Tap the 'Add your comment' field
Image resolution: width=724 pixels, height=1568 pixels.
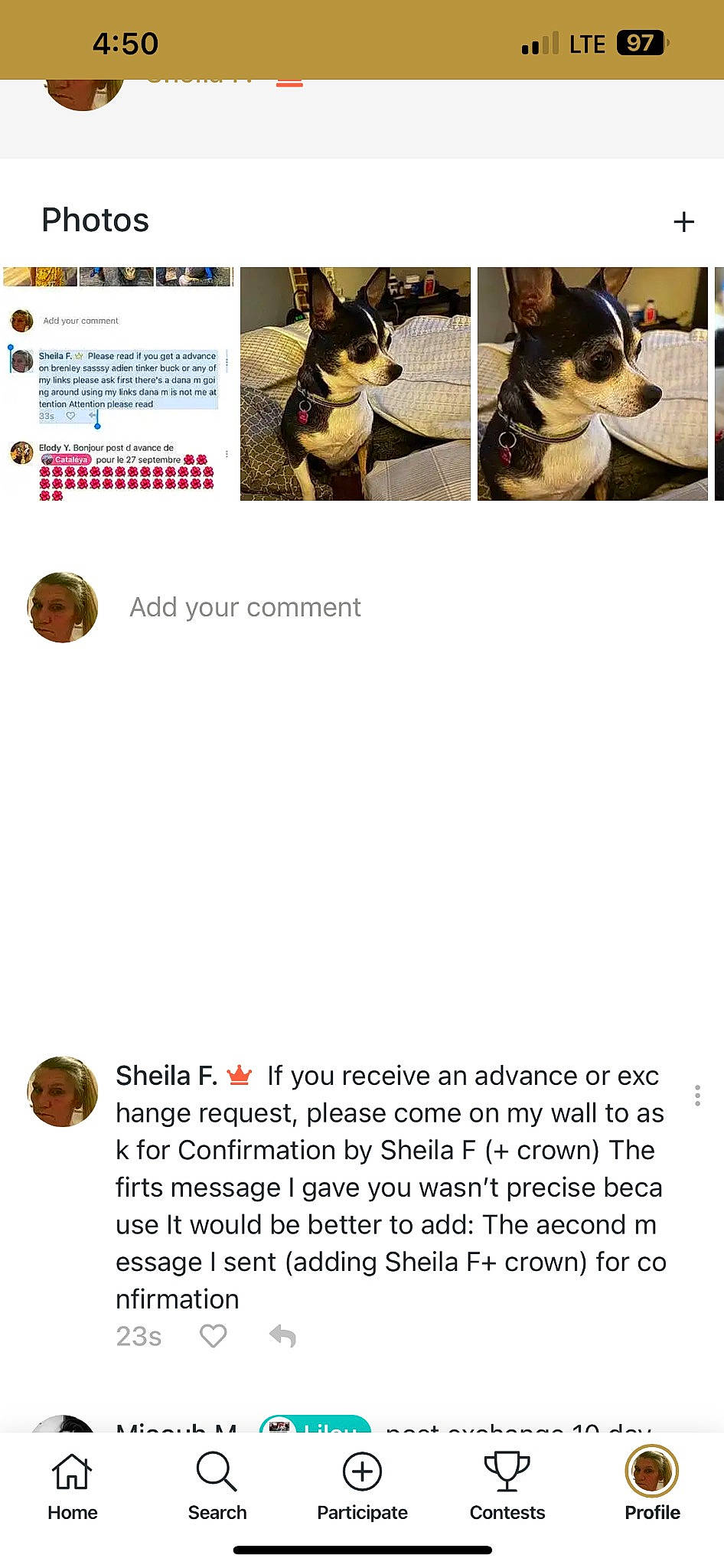[245, 607]
